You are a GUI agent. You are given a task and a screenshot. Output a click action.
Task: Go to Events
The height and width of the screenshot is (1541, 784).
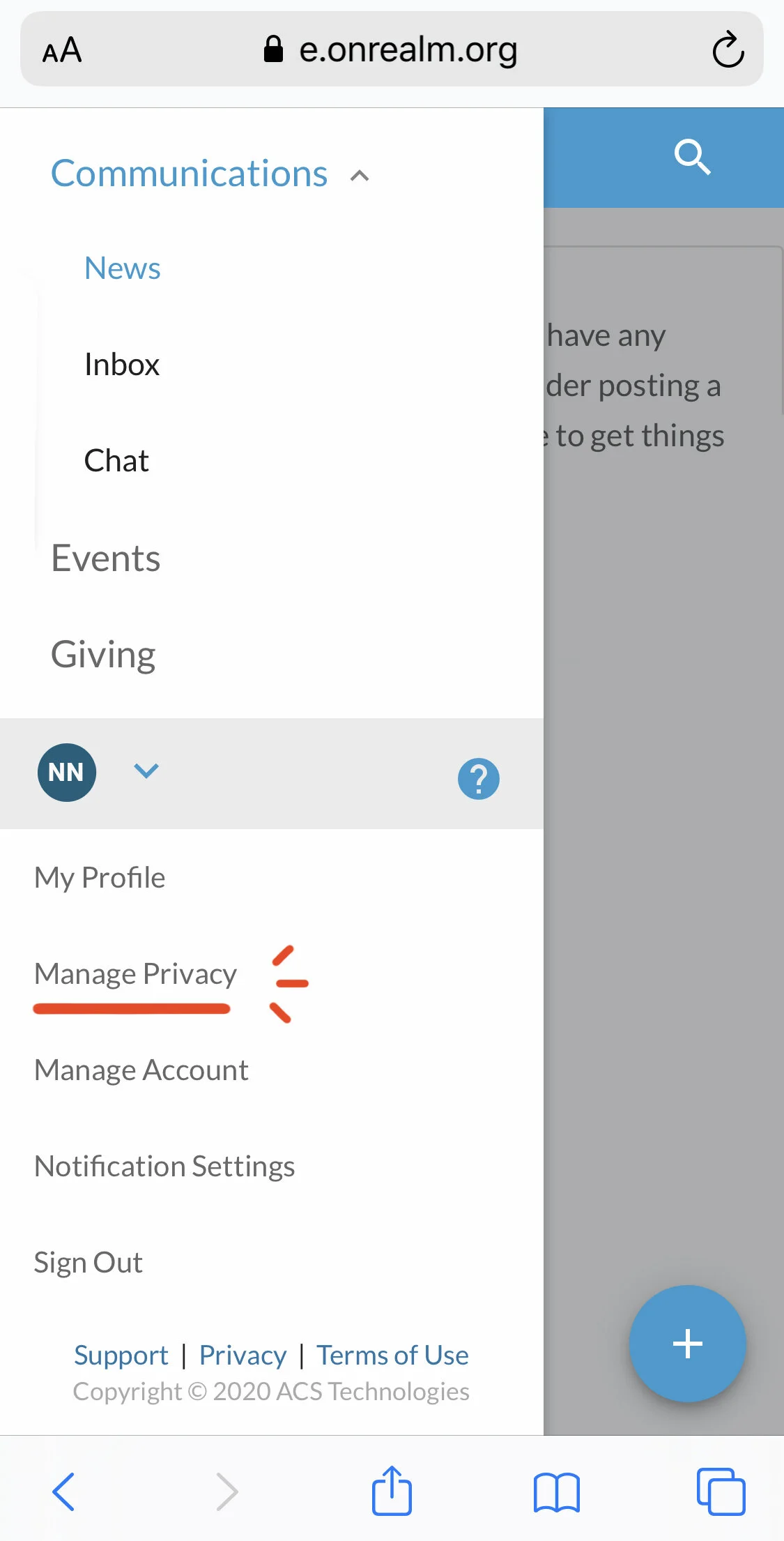coord(106,559)
